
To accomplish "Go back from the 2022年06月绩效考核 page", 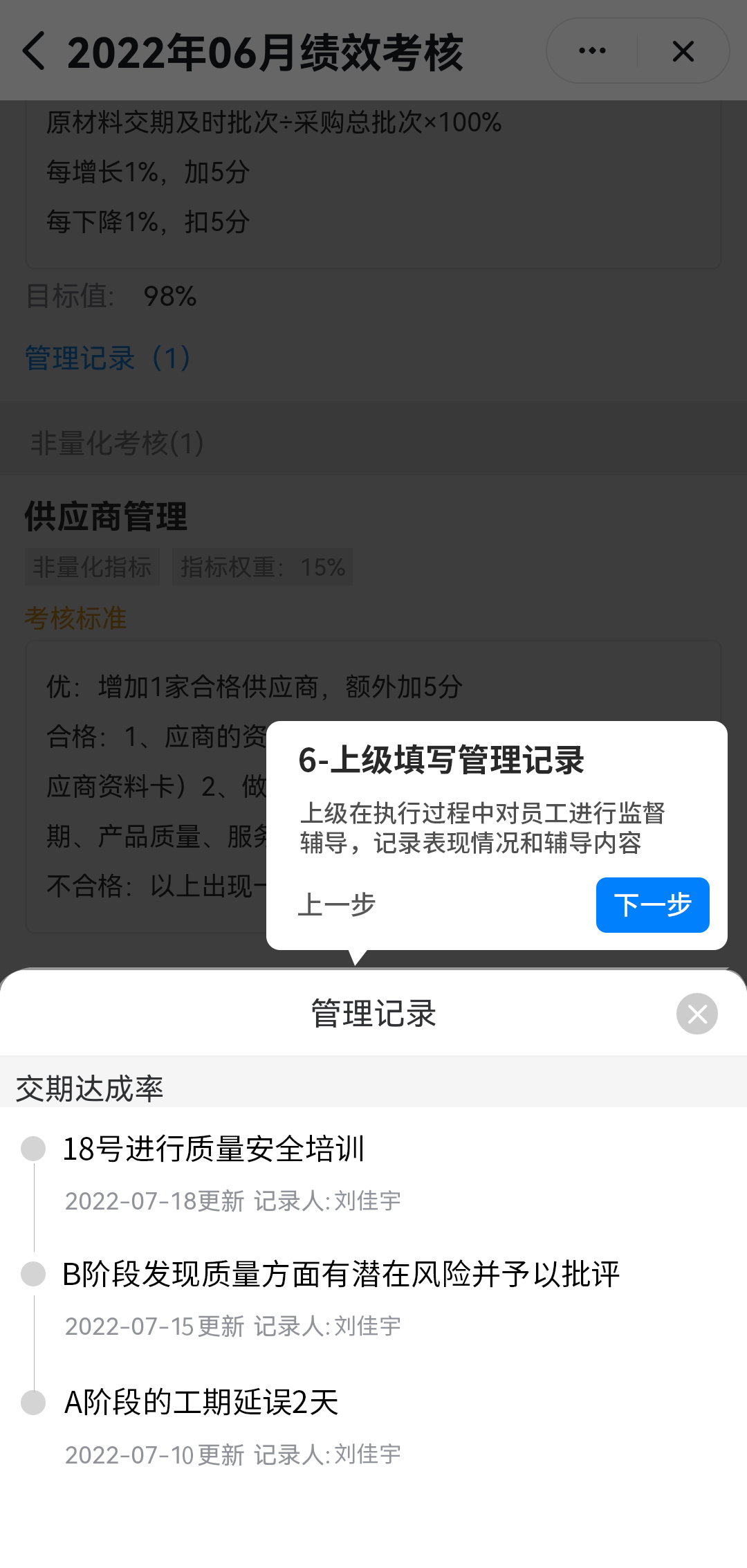I will click(x=35, y=51).
